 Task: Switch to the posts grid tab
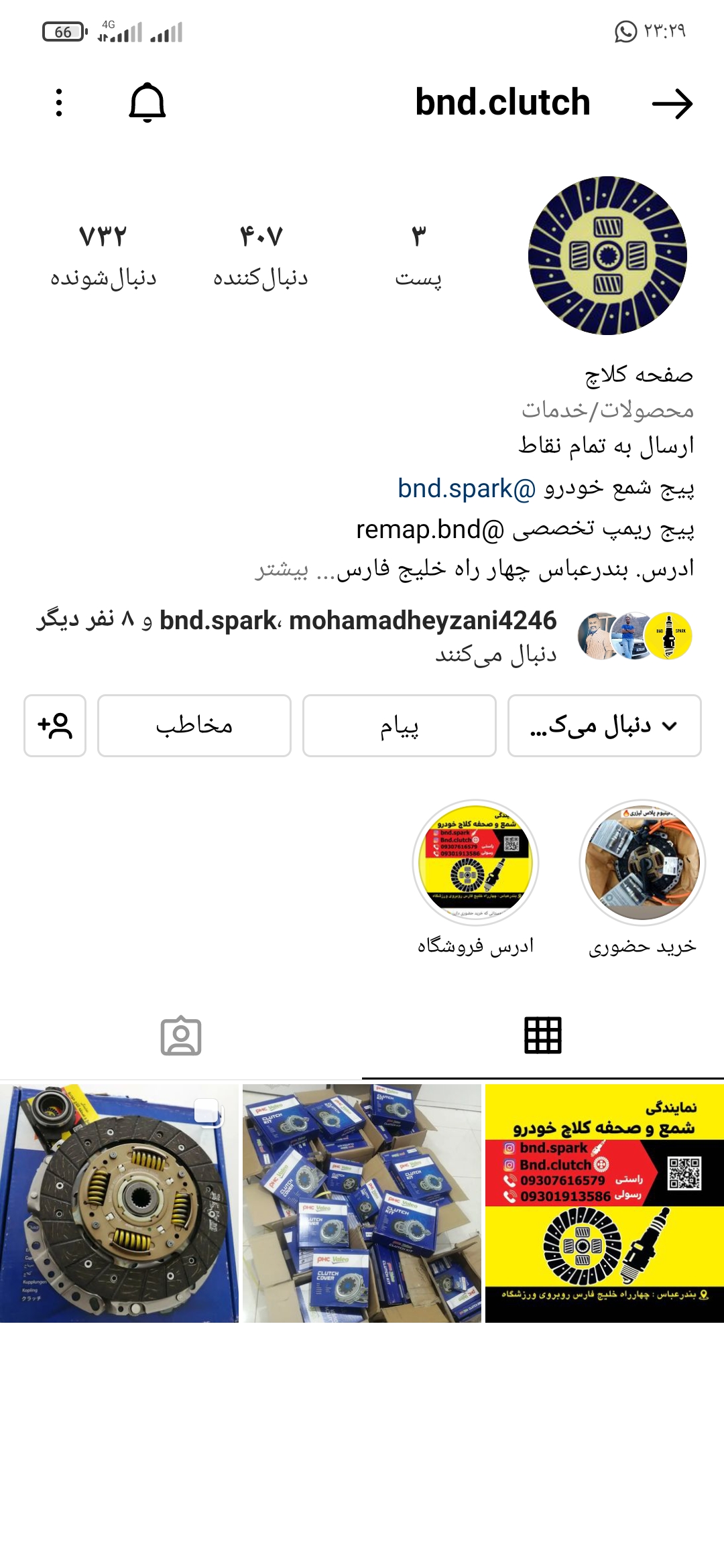(x=543, y=1036)
